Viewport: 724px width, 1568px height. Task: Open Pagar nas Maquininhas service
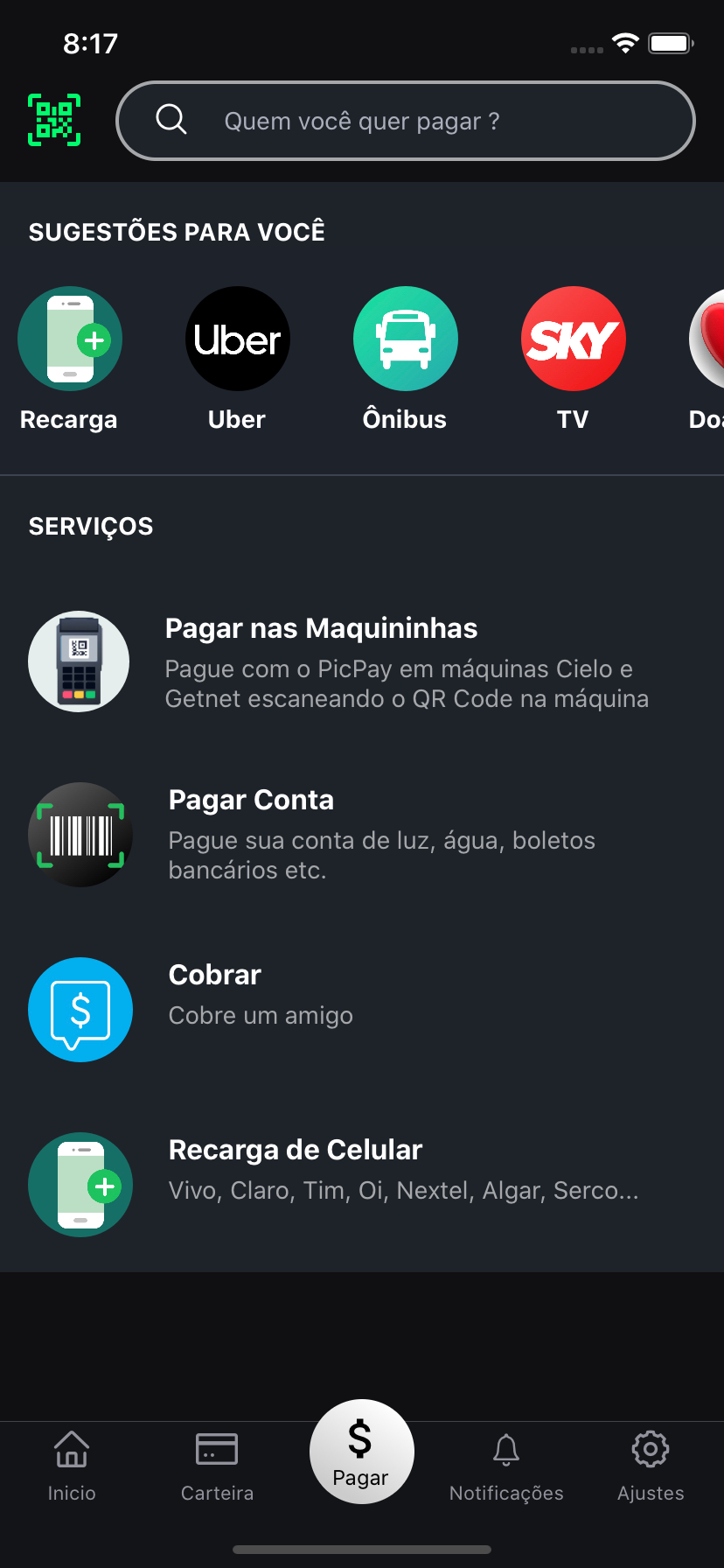tap(362, 661)
